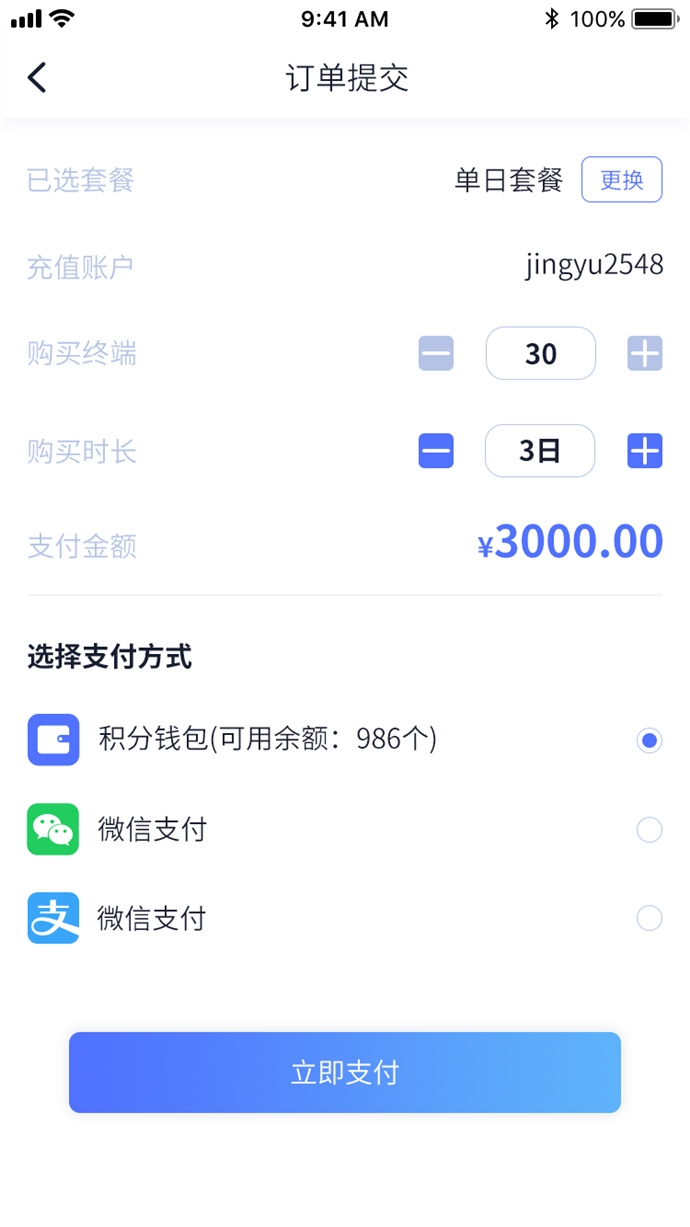Select 积分钱包 as the payment method
The width and height of the screenshot is (690, 1227).
[649, 741]
